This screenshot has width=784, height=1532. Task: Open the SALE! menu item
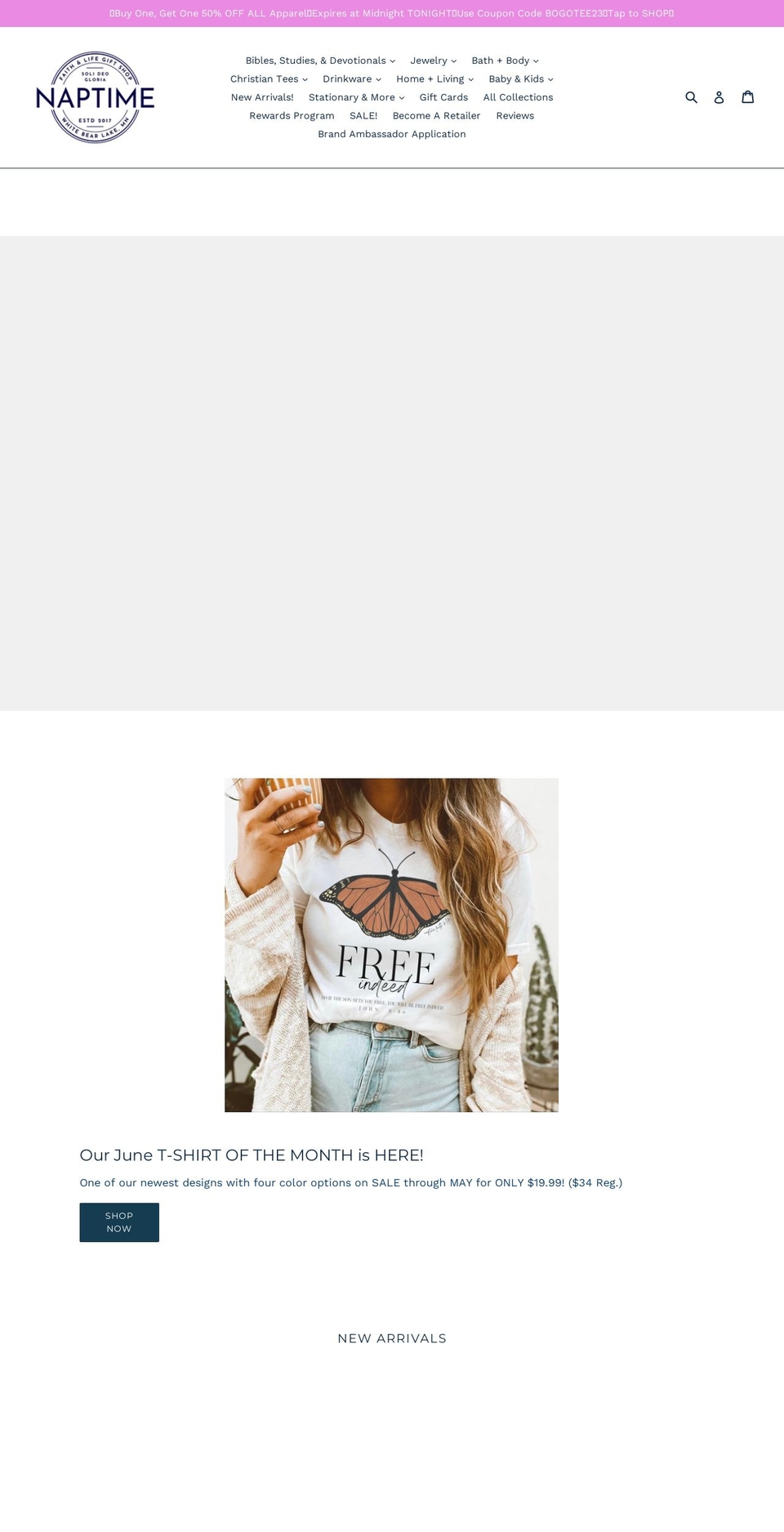coord(363,115)
